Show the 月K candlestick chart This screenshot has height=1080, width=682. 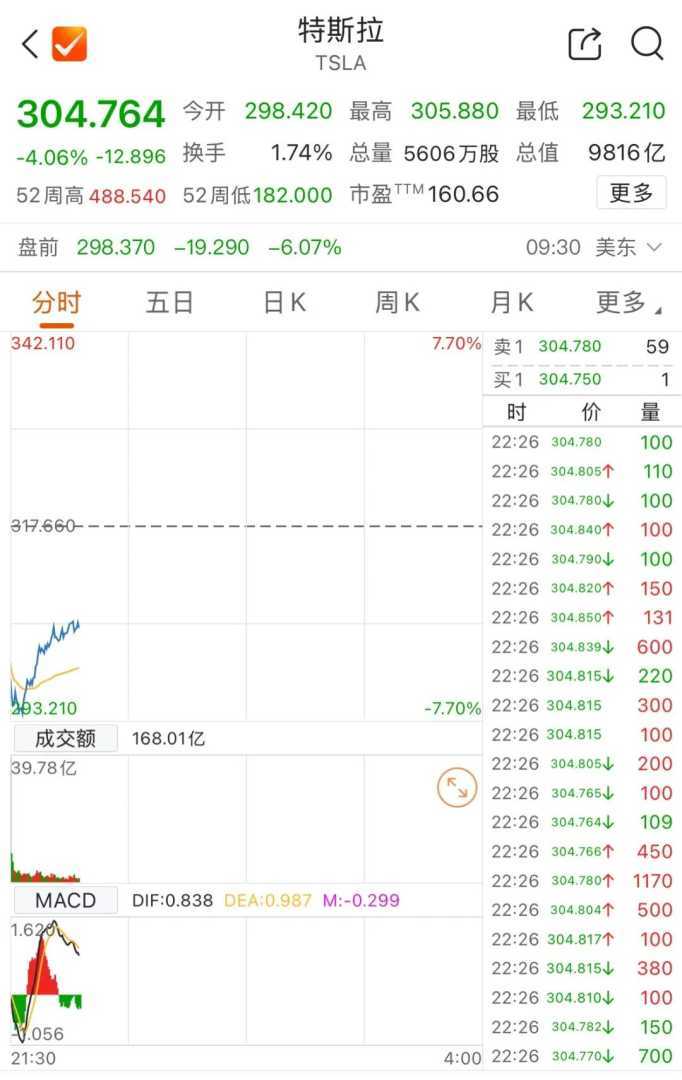511,303
